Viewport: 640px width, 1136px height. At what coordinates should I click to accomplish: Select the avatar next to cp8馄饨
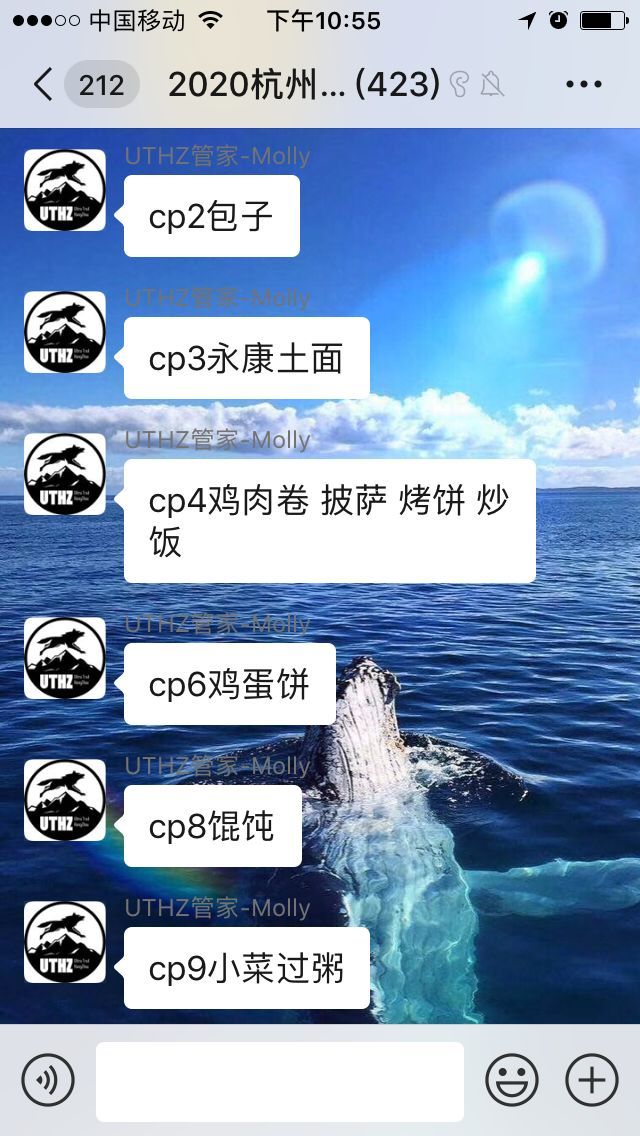(65, 800)
